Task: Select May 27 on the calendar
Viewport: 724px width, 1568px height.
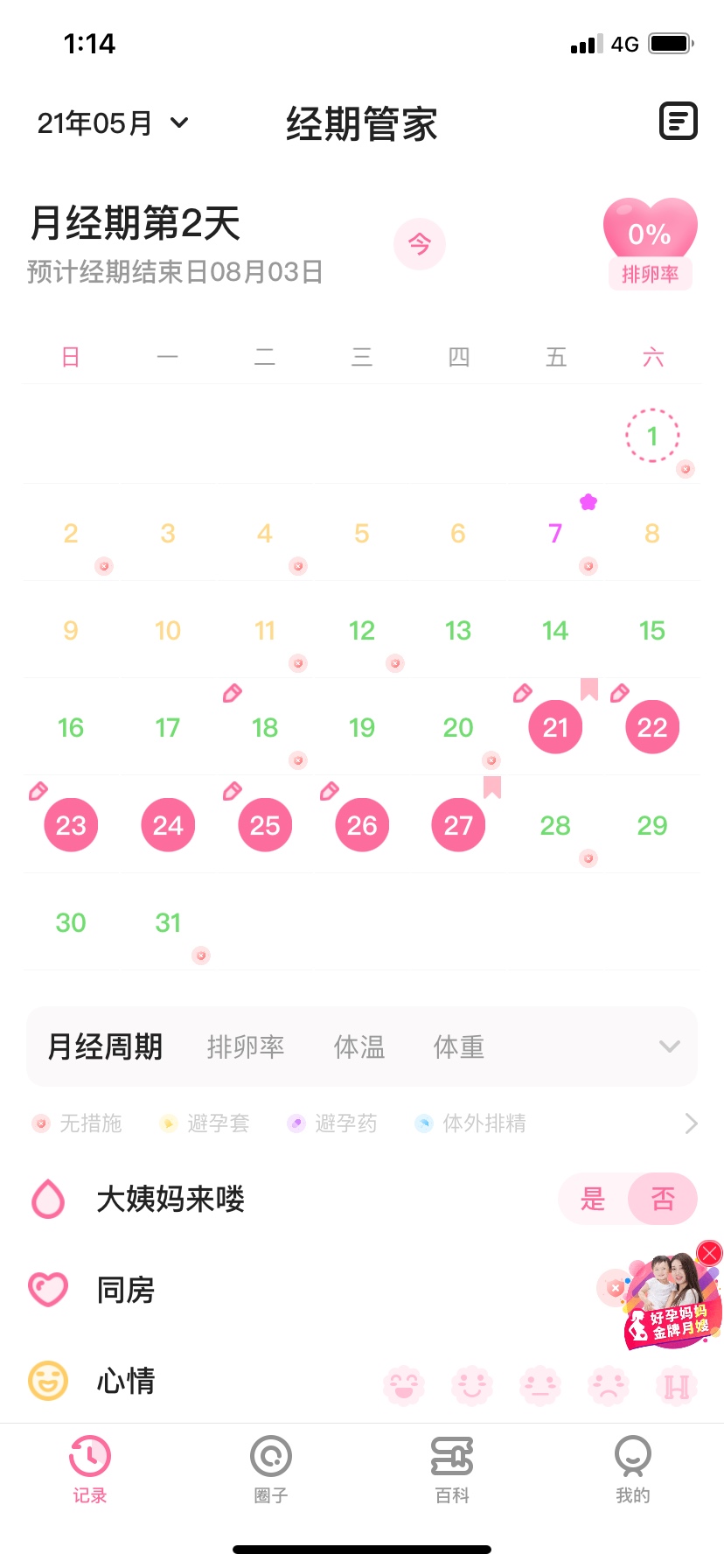Action: [x=458, y=824]
